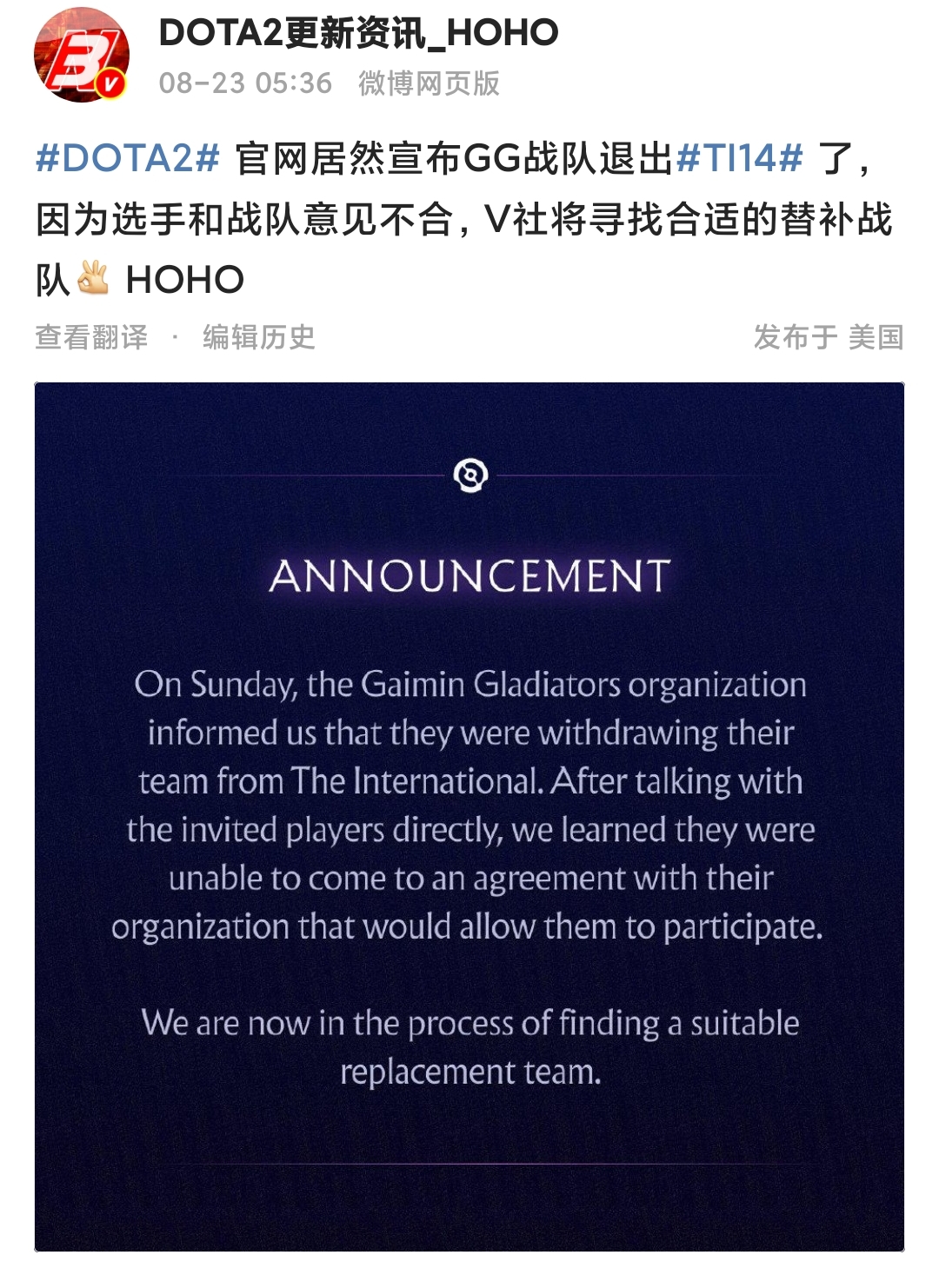The width and height of the screenshot is (939, 1288).
Task: Tap 查看翻译 to translate the post
Action: [91, 337]
